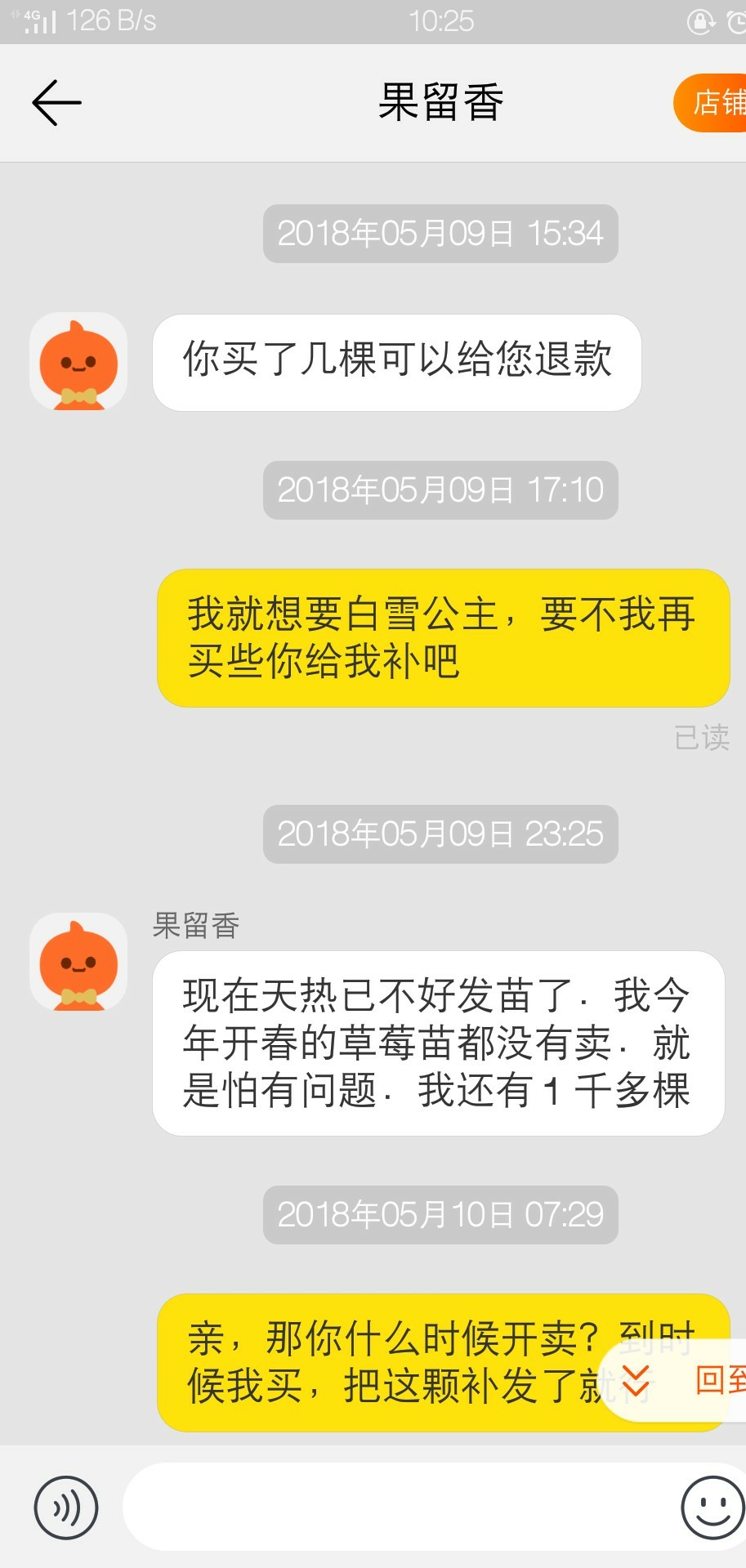The image size is (746, 1568).
Task: Go back using the arrow icon
Action: (x=56, y=103)
